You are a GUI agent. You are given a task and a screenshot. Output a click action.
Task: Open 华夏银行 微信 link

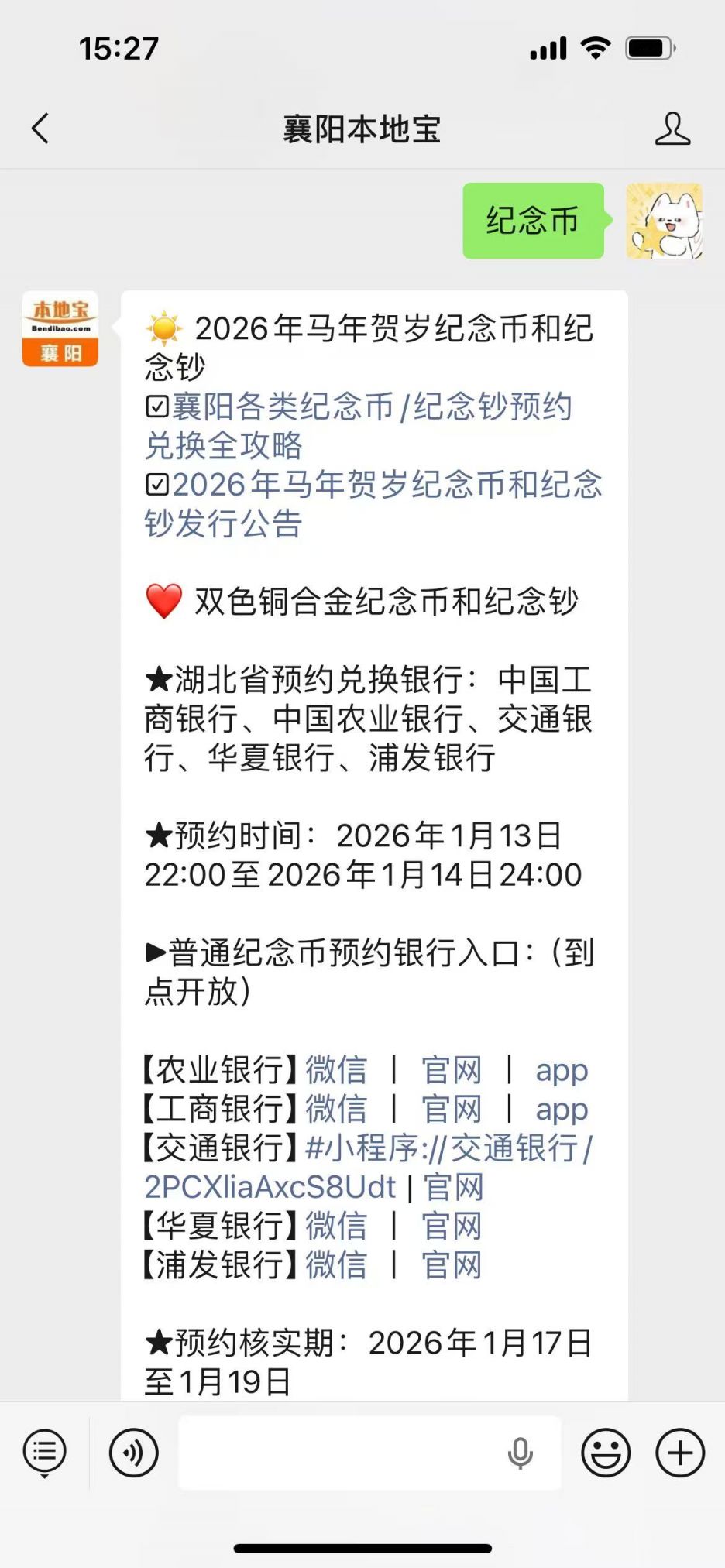point(336,1226)
